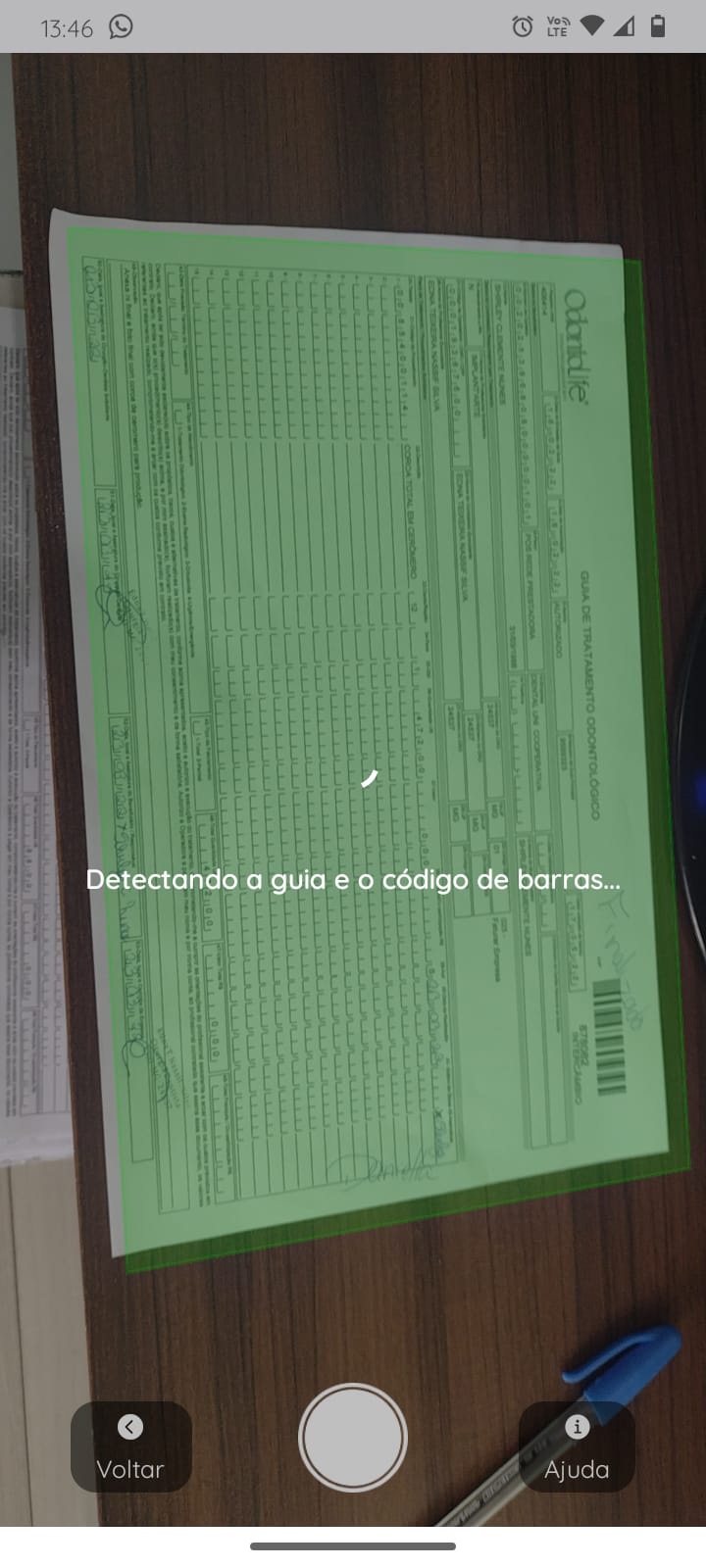Tap the round shutter button to capture
Screen dimensions: 706x1568
(x=353, y=1437)
